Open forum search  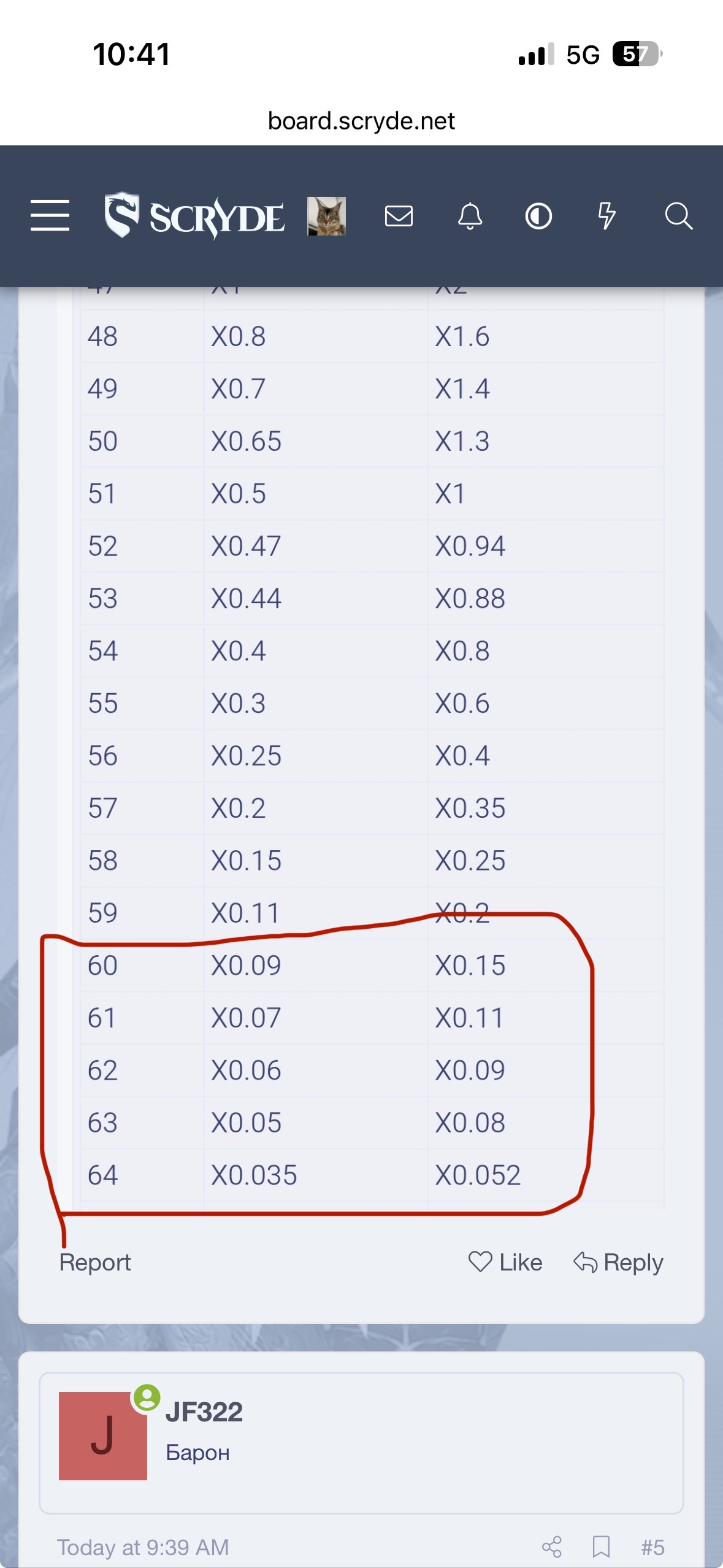click(678, 216)
